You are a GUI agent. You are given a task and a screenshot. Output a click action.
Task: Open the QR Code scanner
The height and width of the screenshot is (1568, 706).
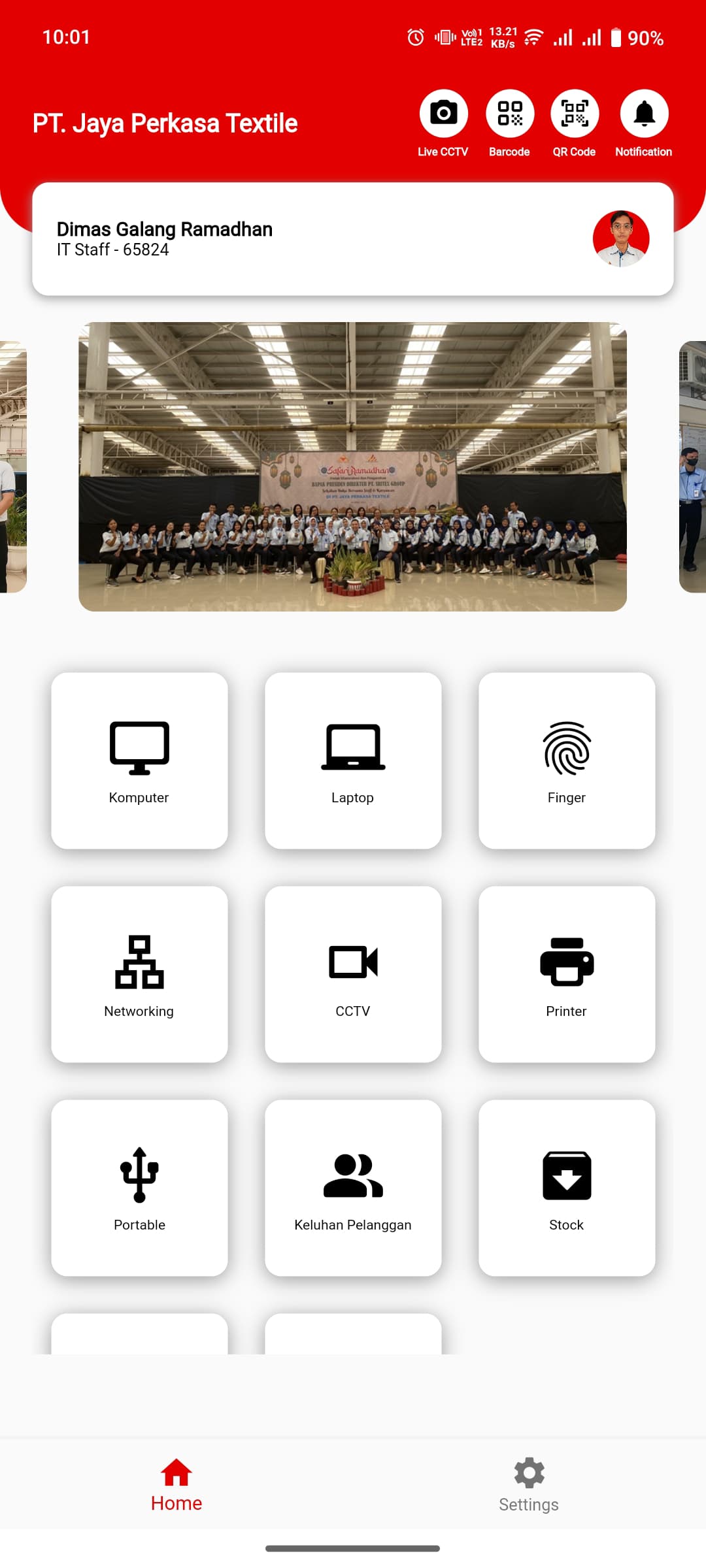point(575,114)
